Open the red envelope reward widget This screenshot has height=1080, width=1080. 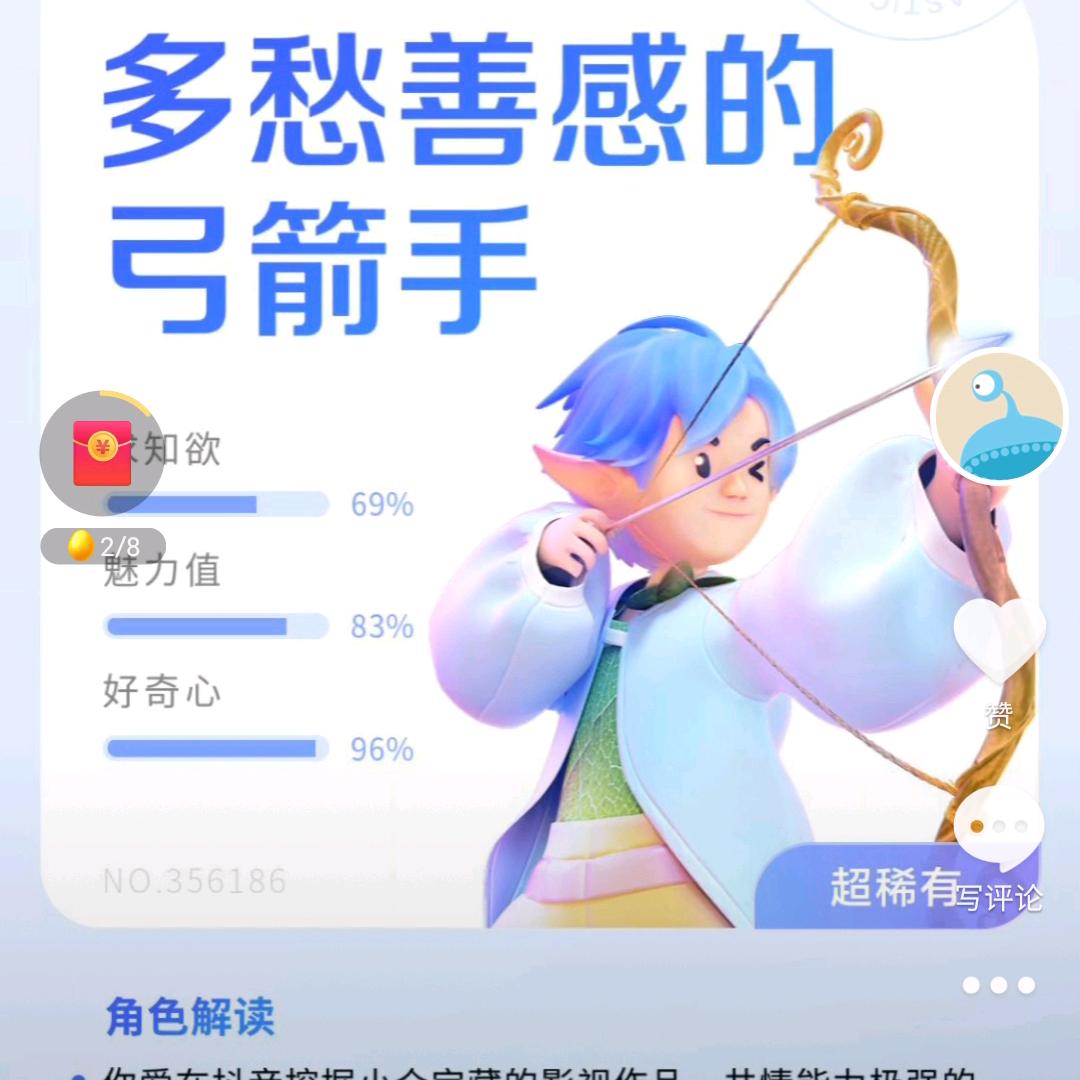point(102,453)
